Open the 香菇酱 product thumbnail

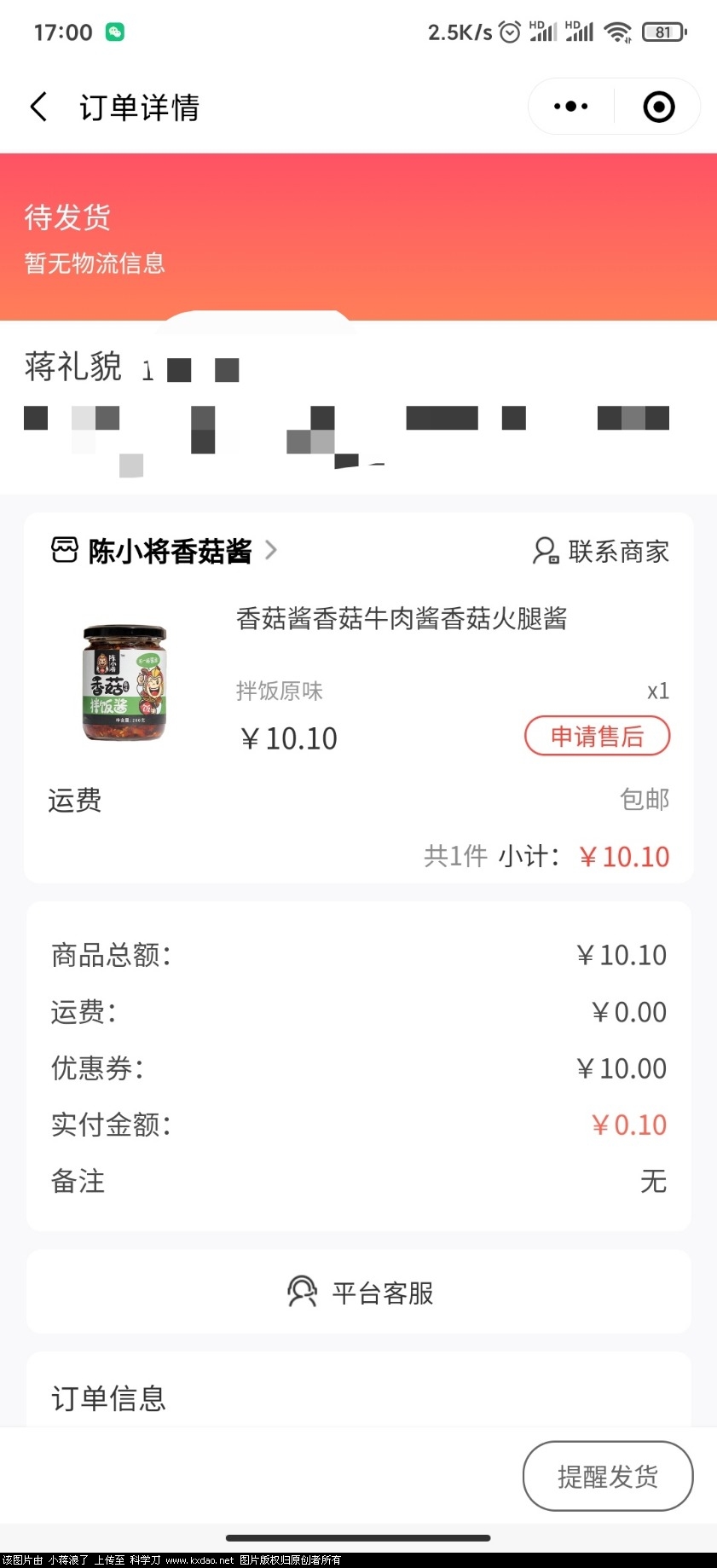[124, 682]
